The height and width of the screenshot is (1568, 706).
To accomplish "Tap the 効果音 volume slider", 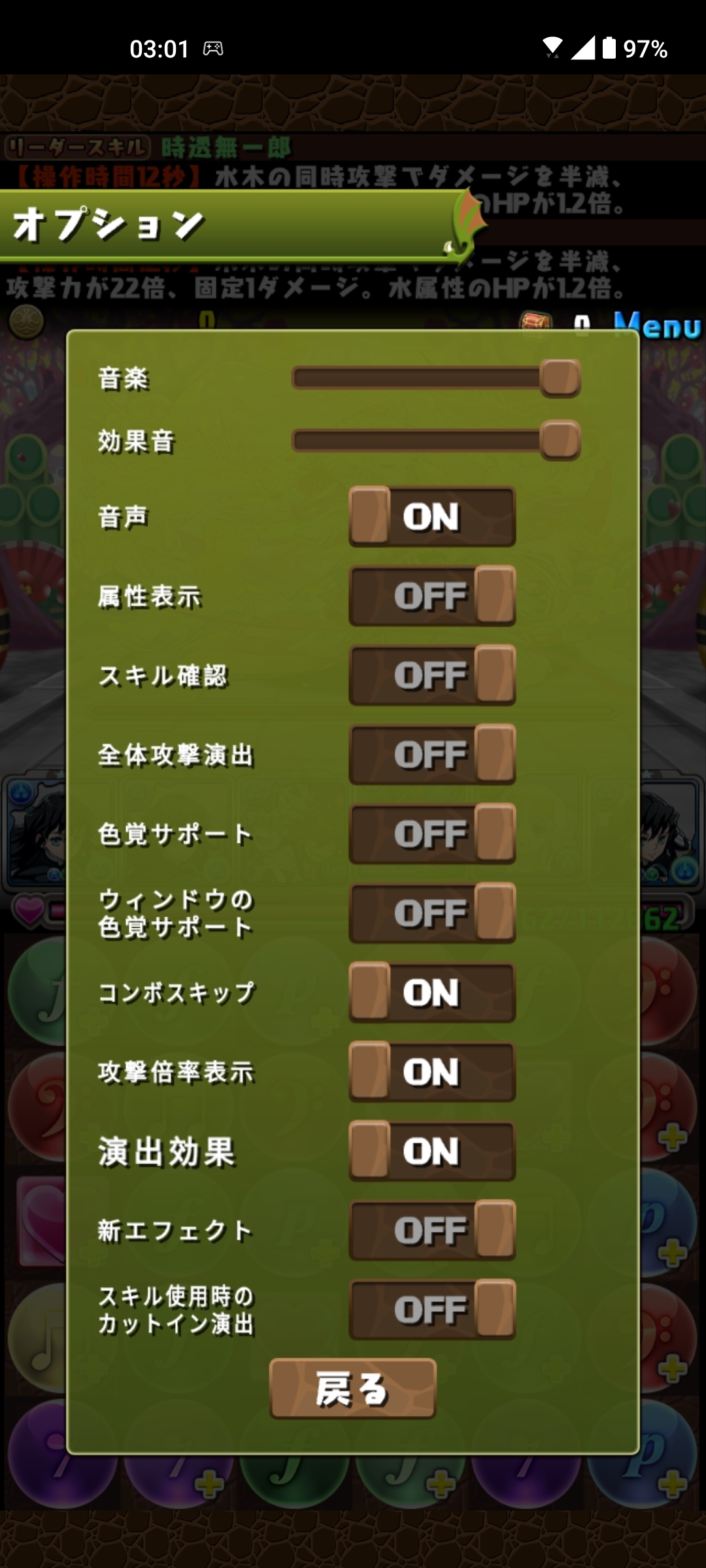I will [x=435, y=440].
